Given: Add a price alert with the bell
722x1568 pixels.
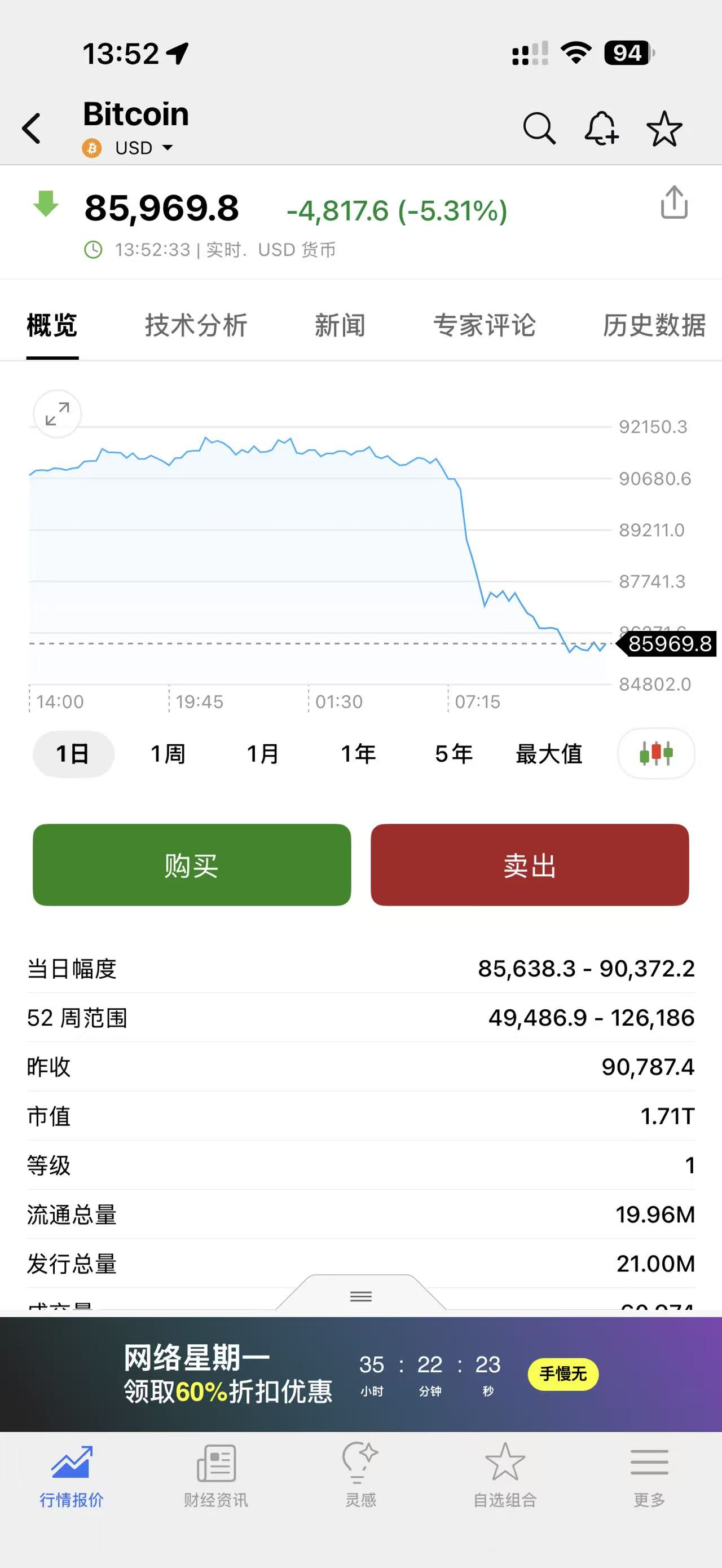Looking at the screenshot, I should [601, 129].
